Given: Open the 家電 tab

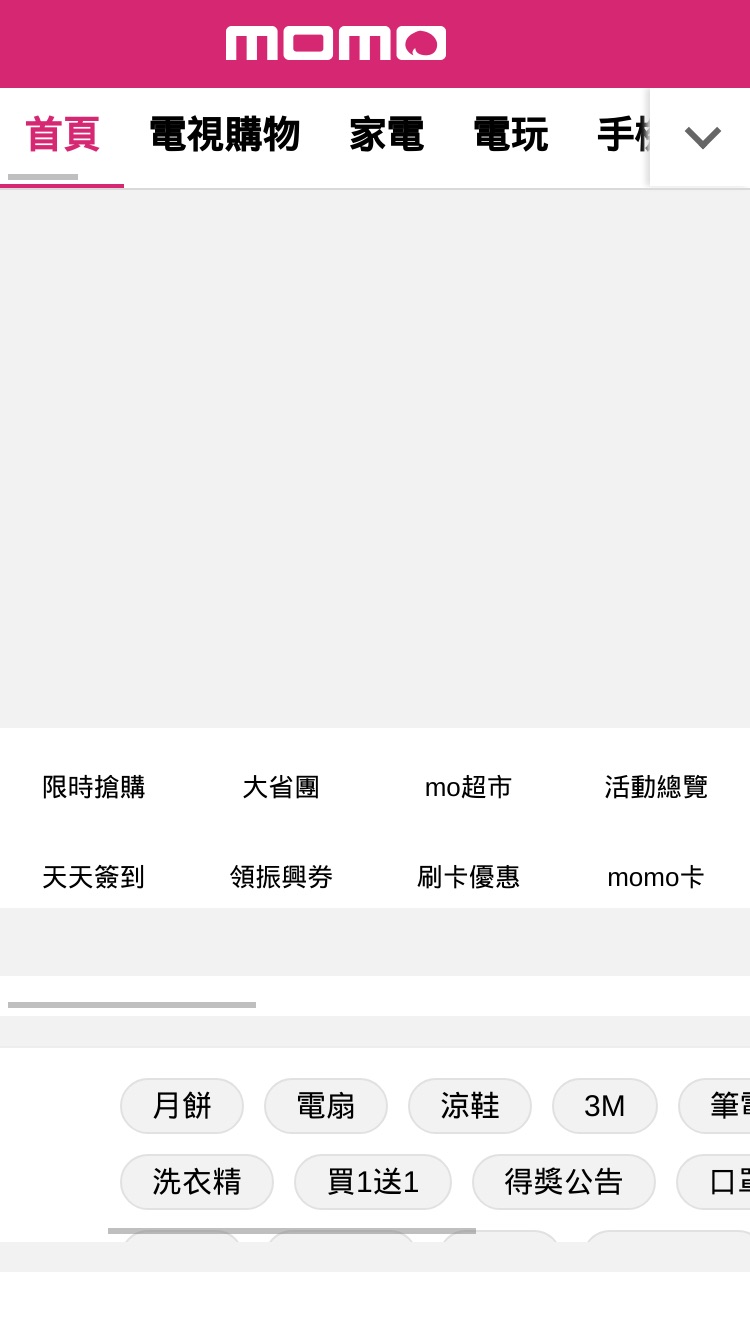Looking at the screenshot, I should click(x=386, y=135).
